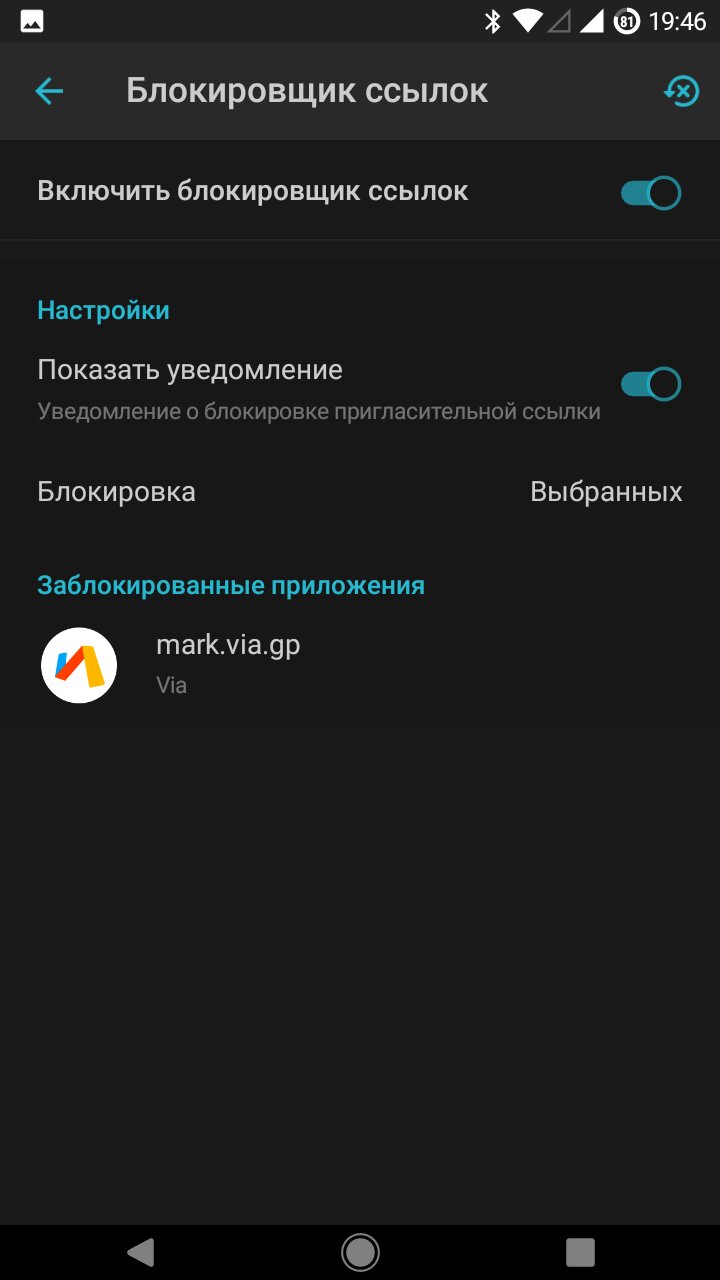Tap the system home button
Image resolution: width=720 pixels, height=1280 pixels.
pos(360,1250)
